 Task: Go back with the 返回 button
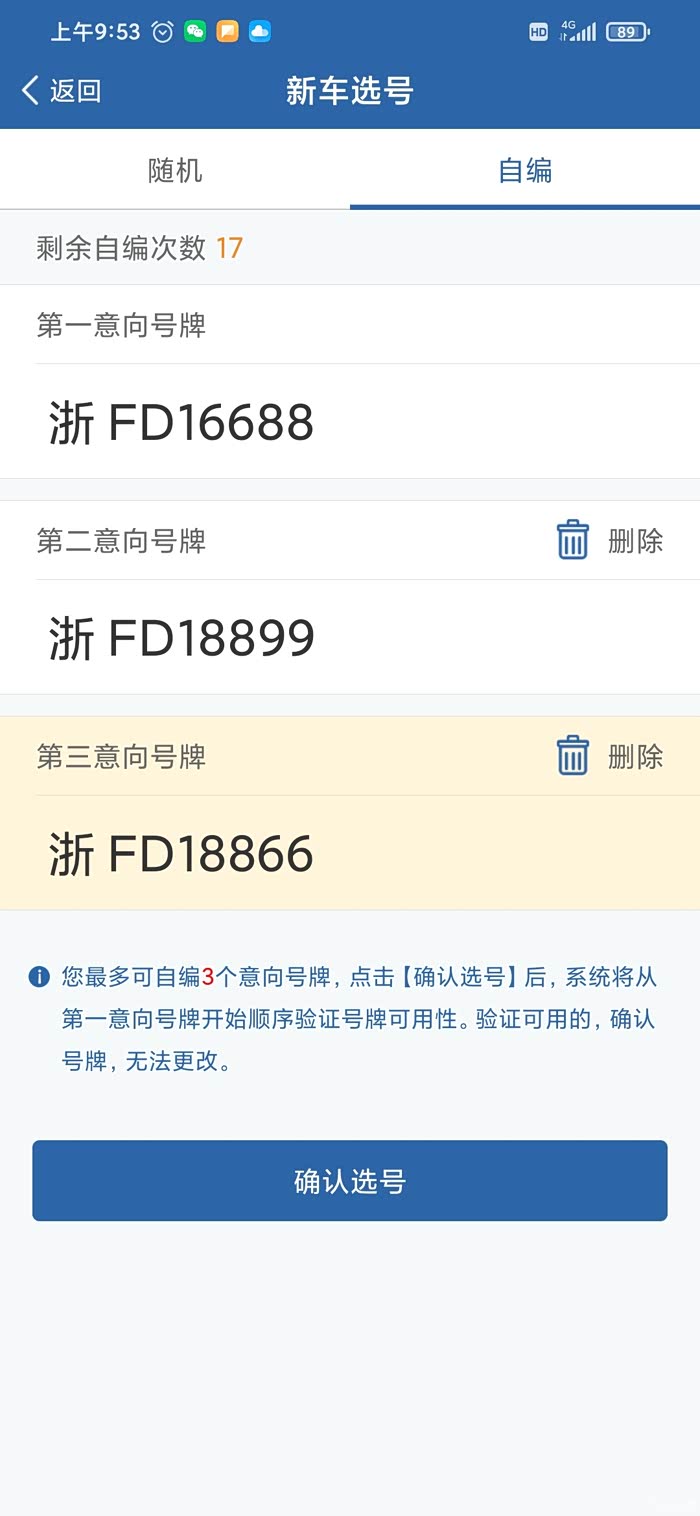pyautogui.click(x=62, y=91)
